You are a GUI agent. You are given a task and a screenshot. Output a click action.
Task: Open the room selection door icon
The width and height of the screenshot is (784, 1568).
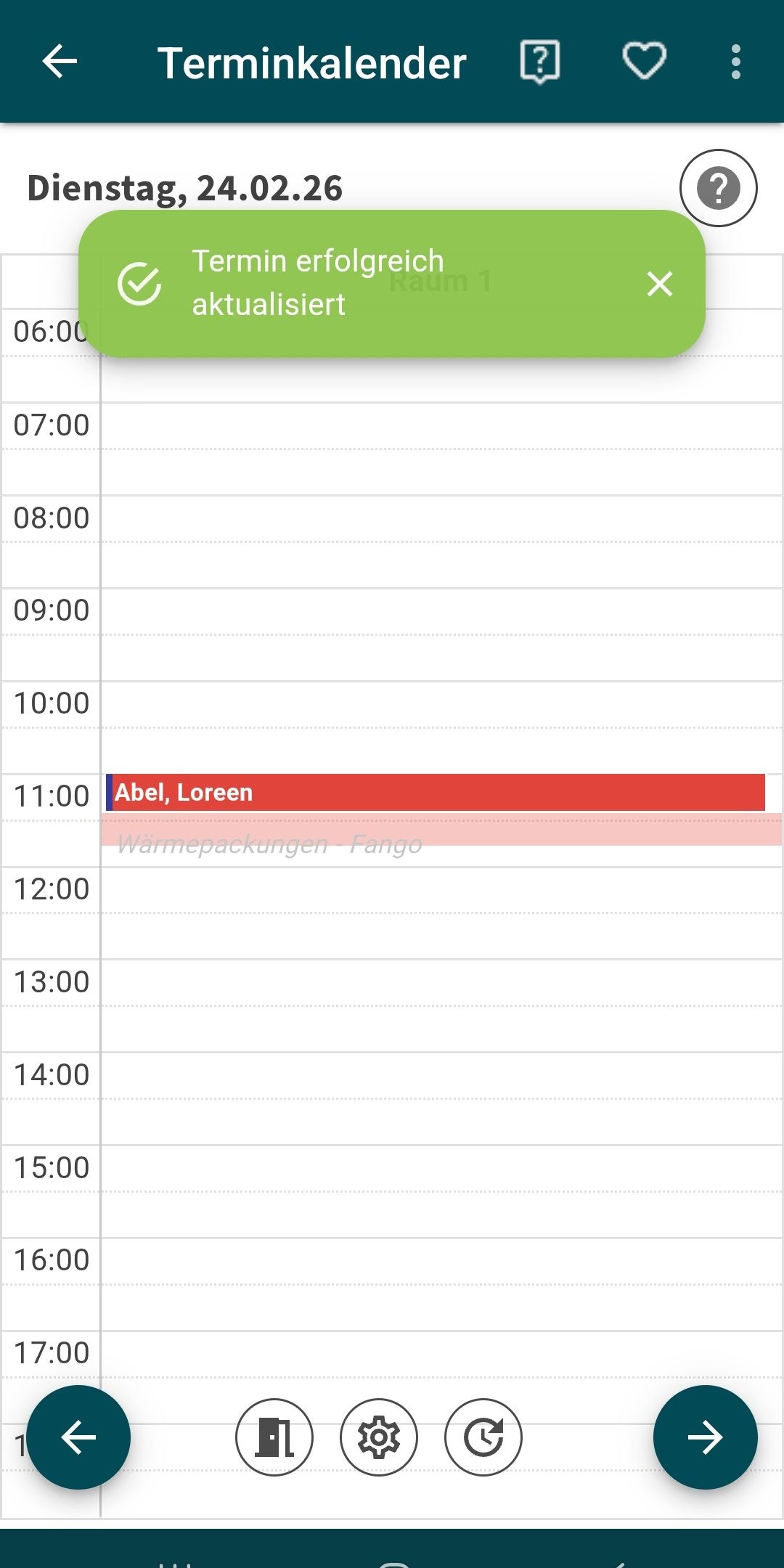274,1437
